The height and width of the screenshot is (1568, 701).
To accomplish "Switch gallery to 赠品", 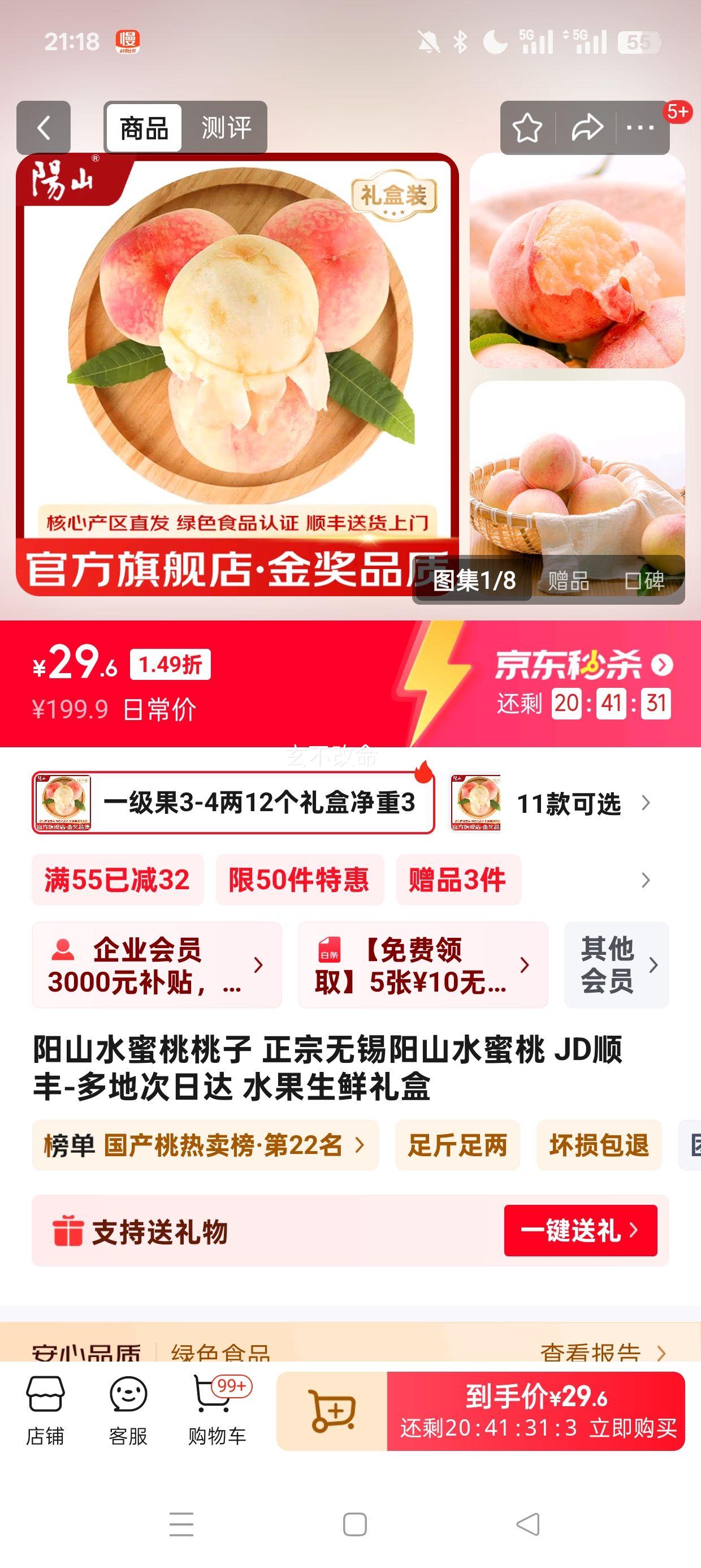I will (568, 581).
